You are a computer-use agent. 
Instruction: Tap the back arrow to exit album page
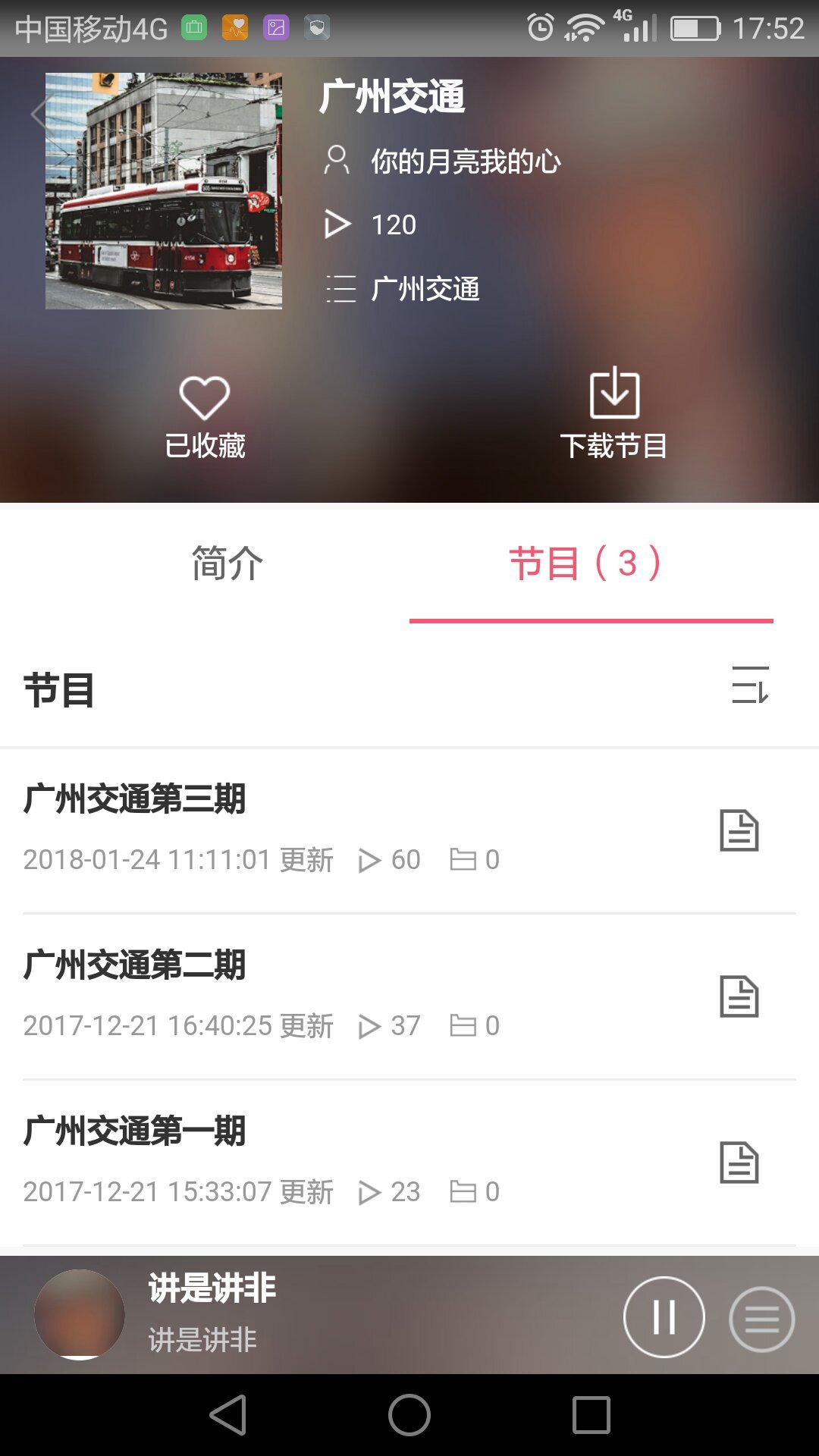(38, 114)
